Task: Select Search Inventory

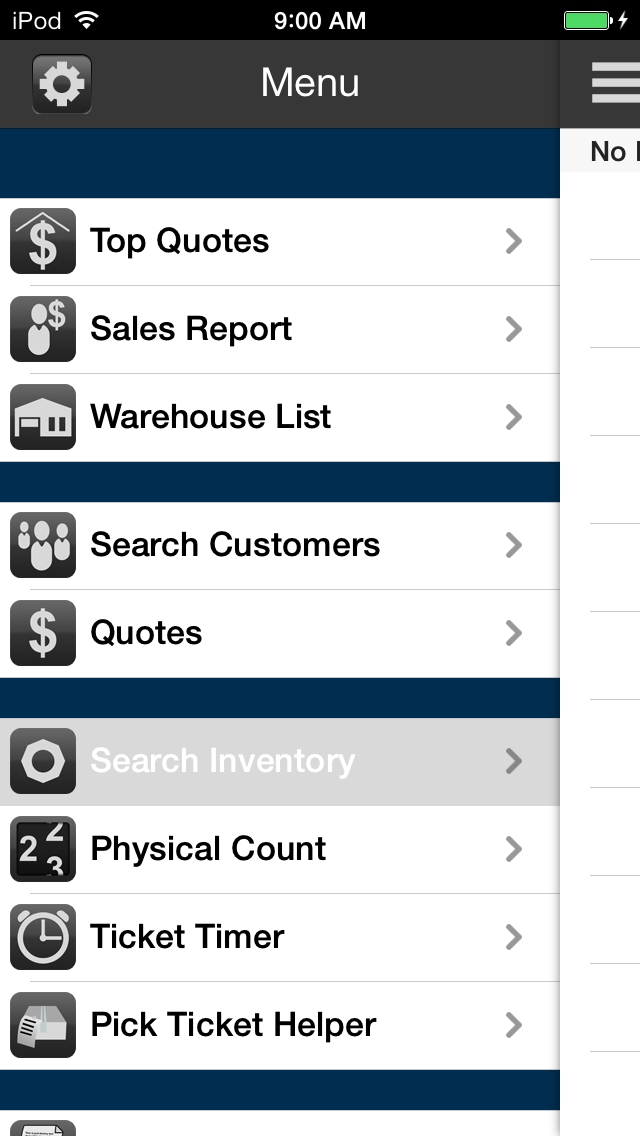Action: tap(280, 761)
